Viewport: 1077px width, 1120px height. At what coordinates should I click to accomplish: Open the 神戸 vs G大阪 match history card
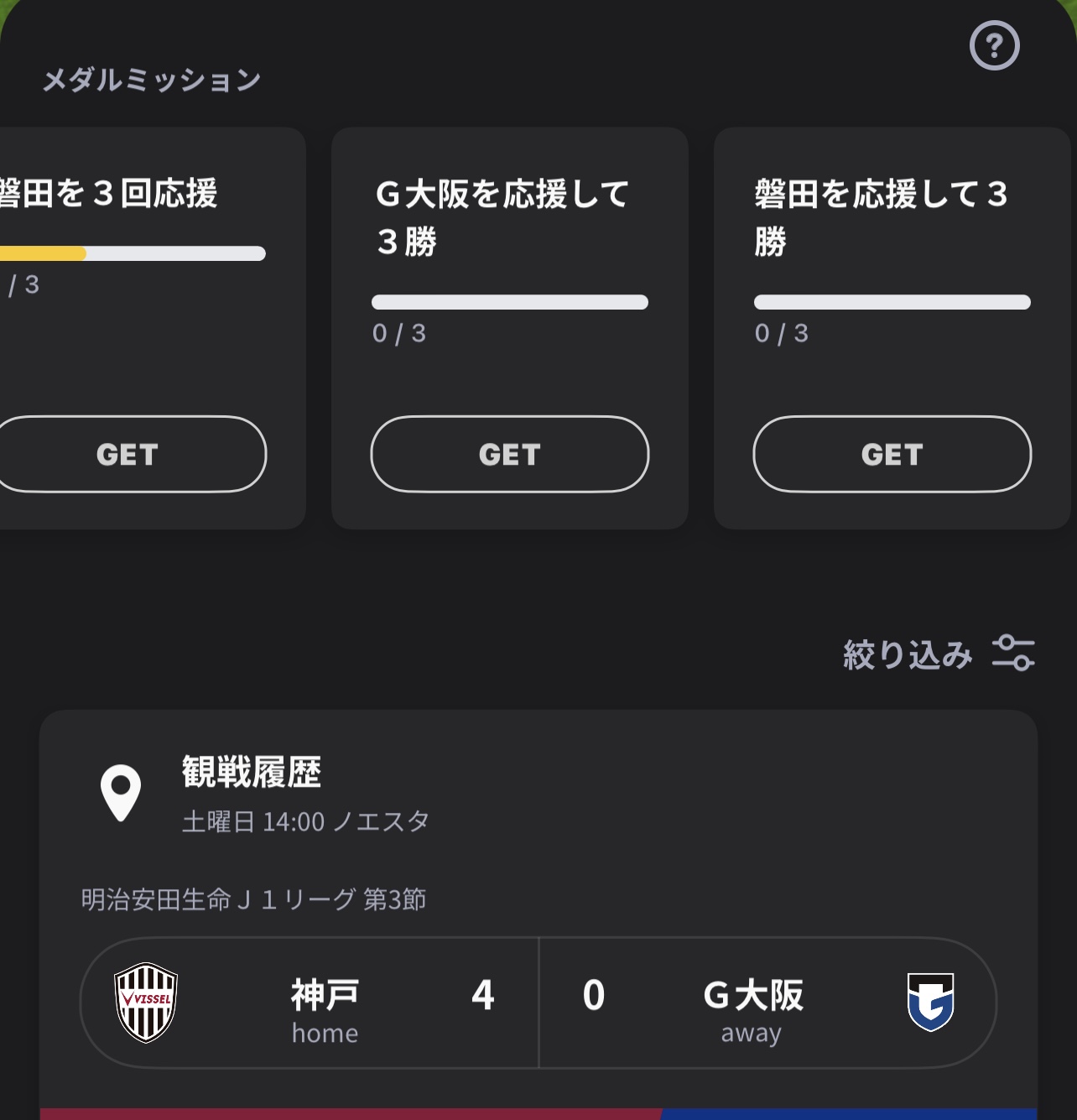click(x=538, y=914)
